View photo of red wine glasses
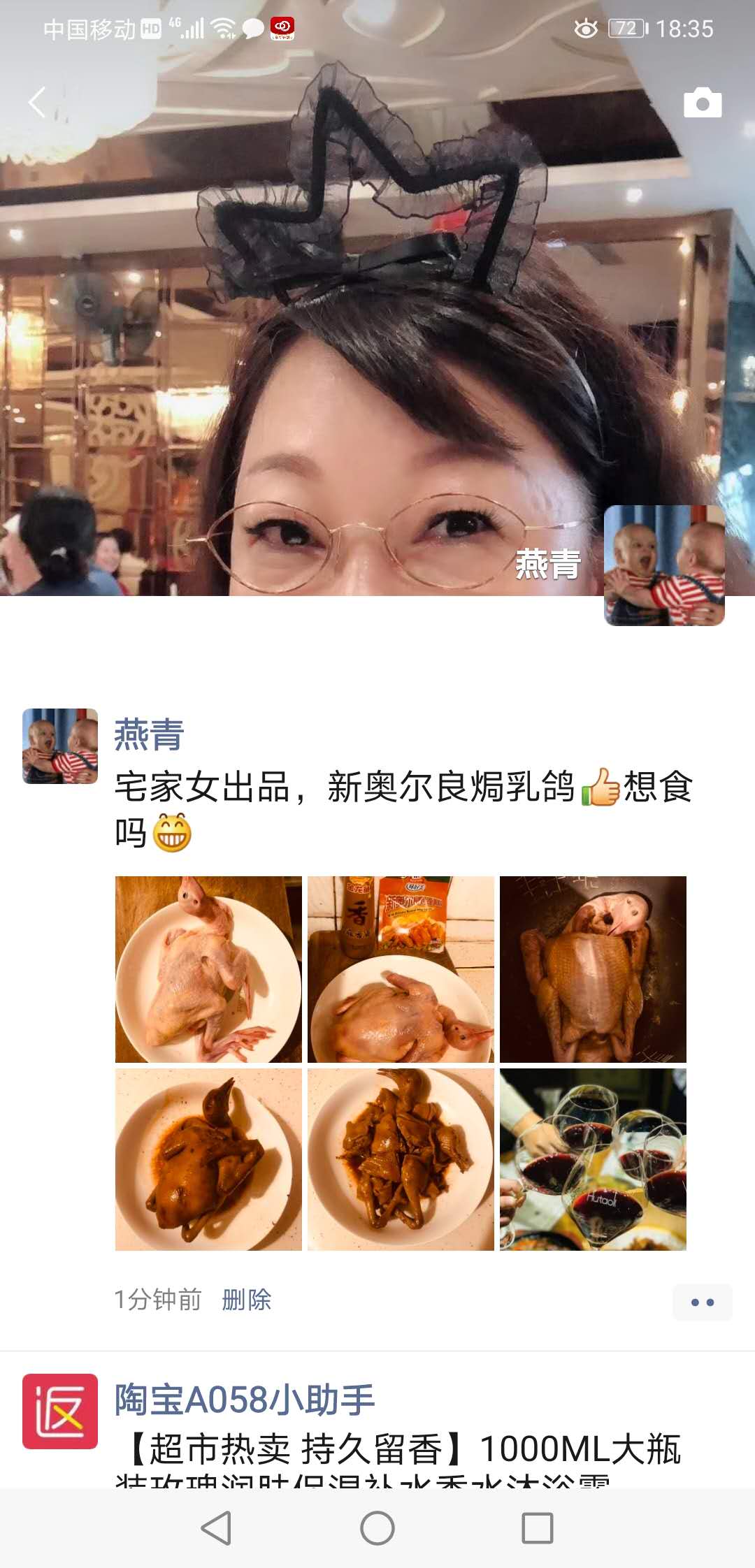Viewport: 755px width, 1568px height. pos(593,1159)
